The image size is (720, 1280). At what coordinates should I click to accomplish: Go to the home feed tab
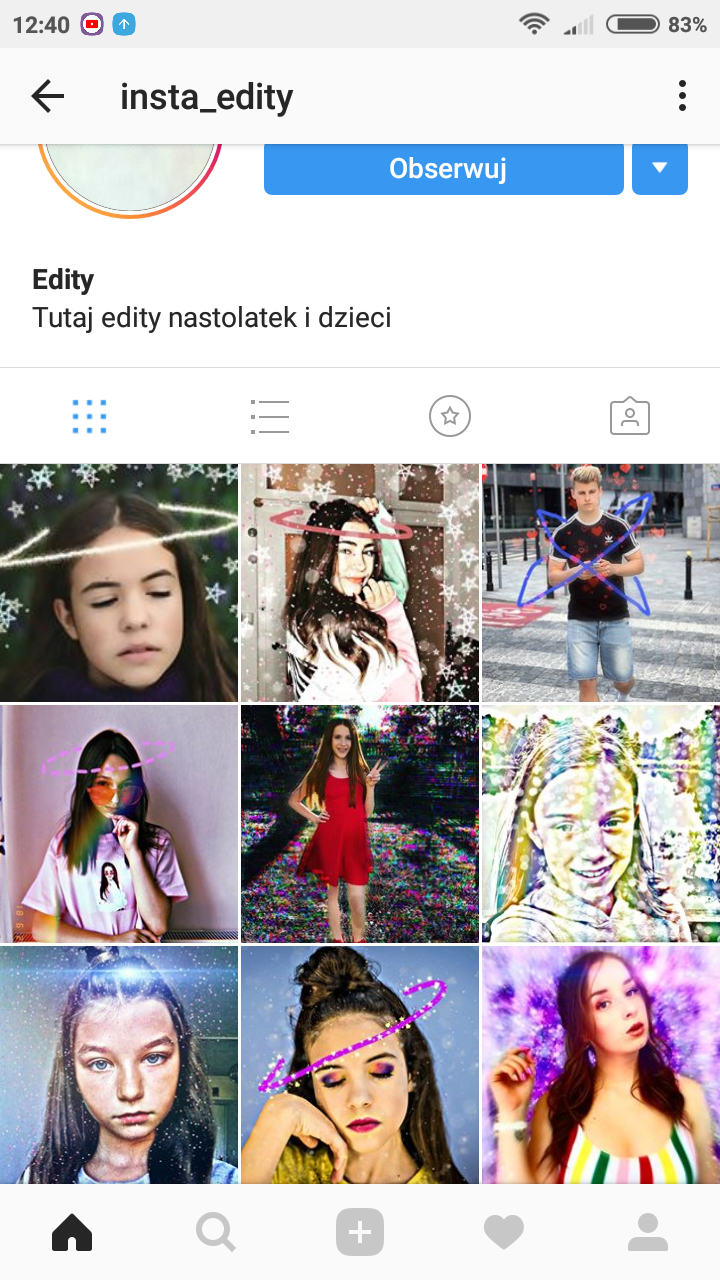72,1233
